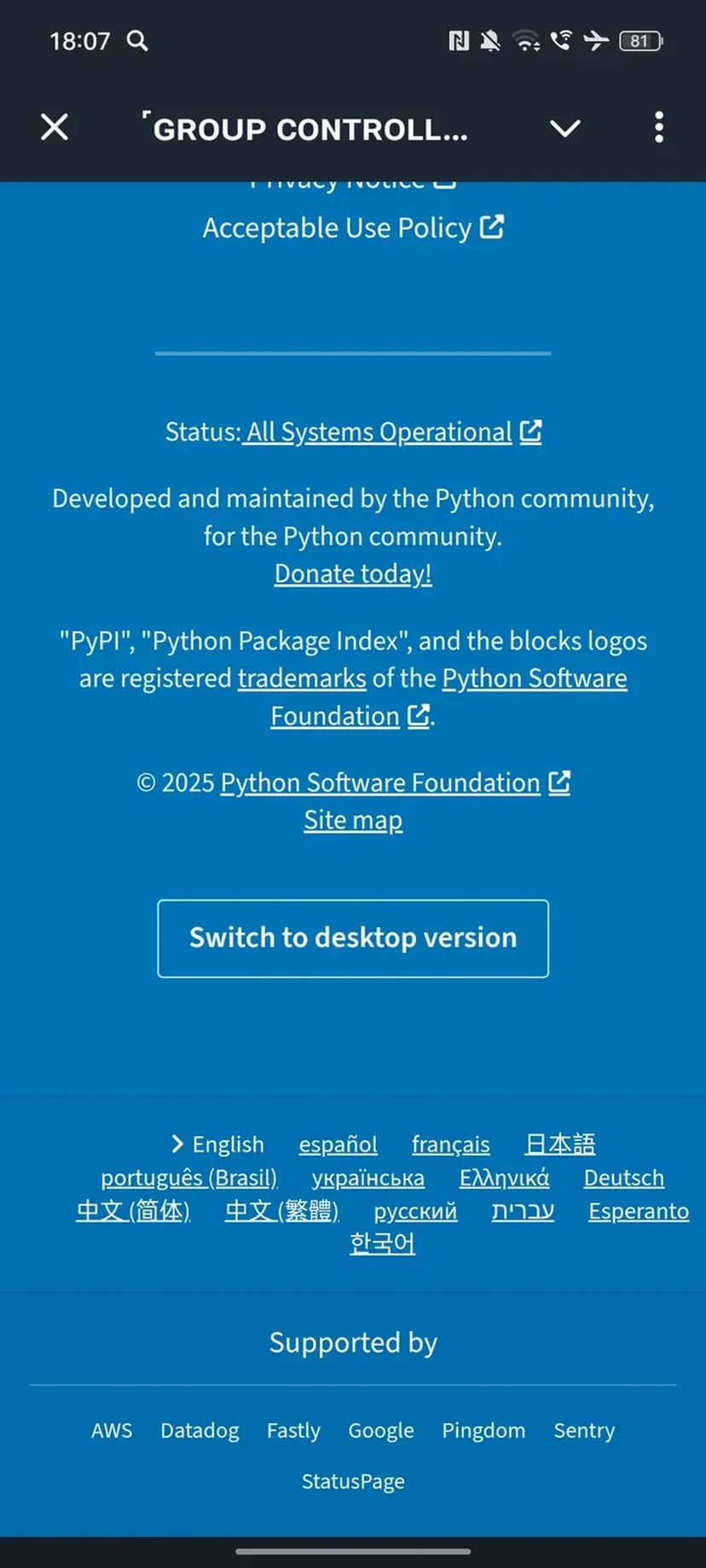Screen dimensions: 706x1568
Task: Close the in-app browser page
Action: (55, 128)
